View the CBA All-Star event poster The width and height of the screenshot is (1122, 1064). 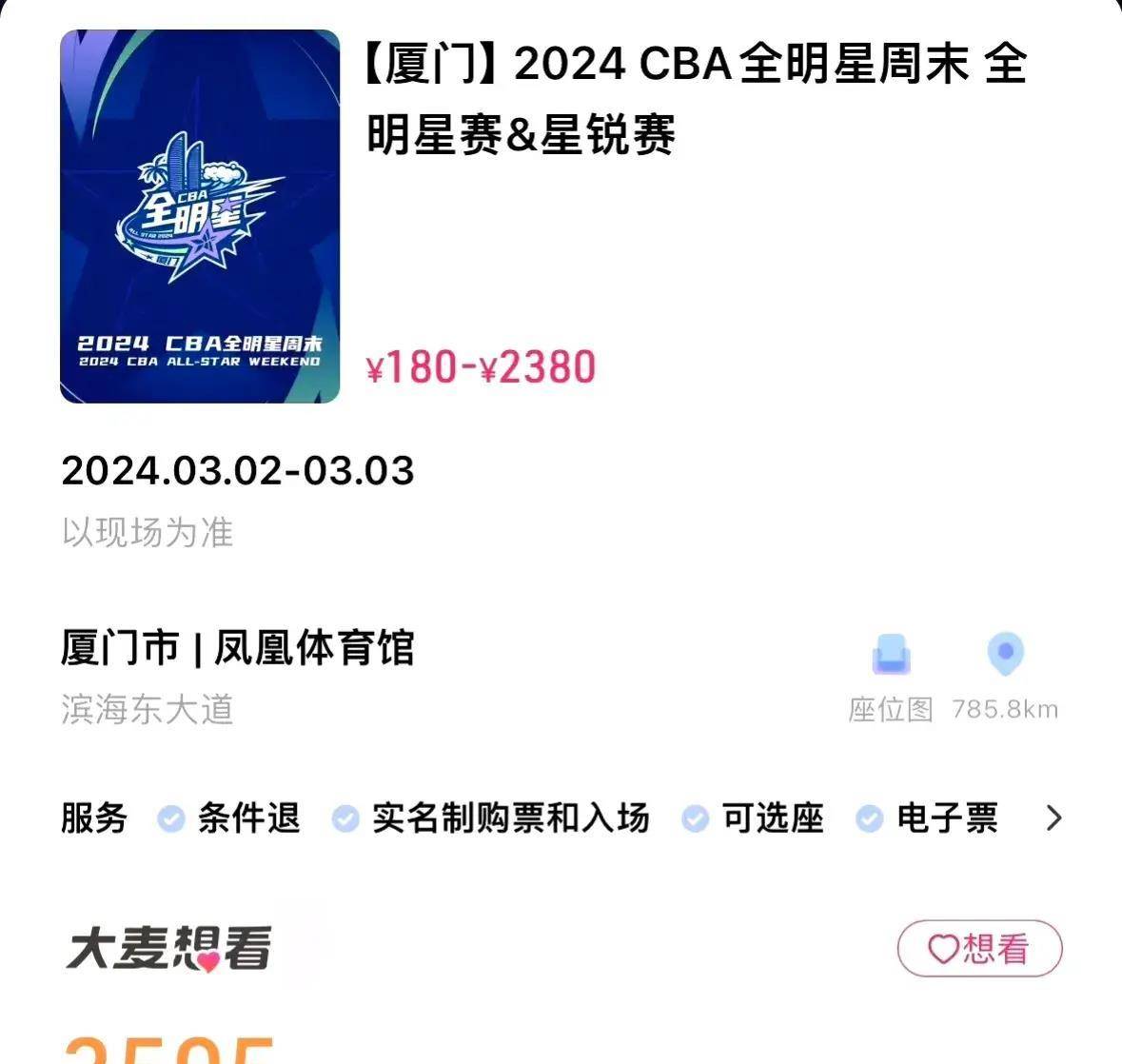(x=200, y=217)
